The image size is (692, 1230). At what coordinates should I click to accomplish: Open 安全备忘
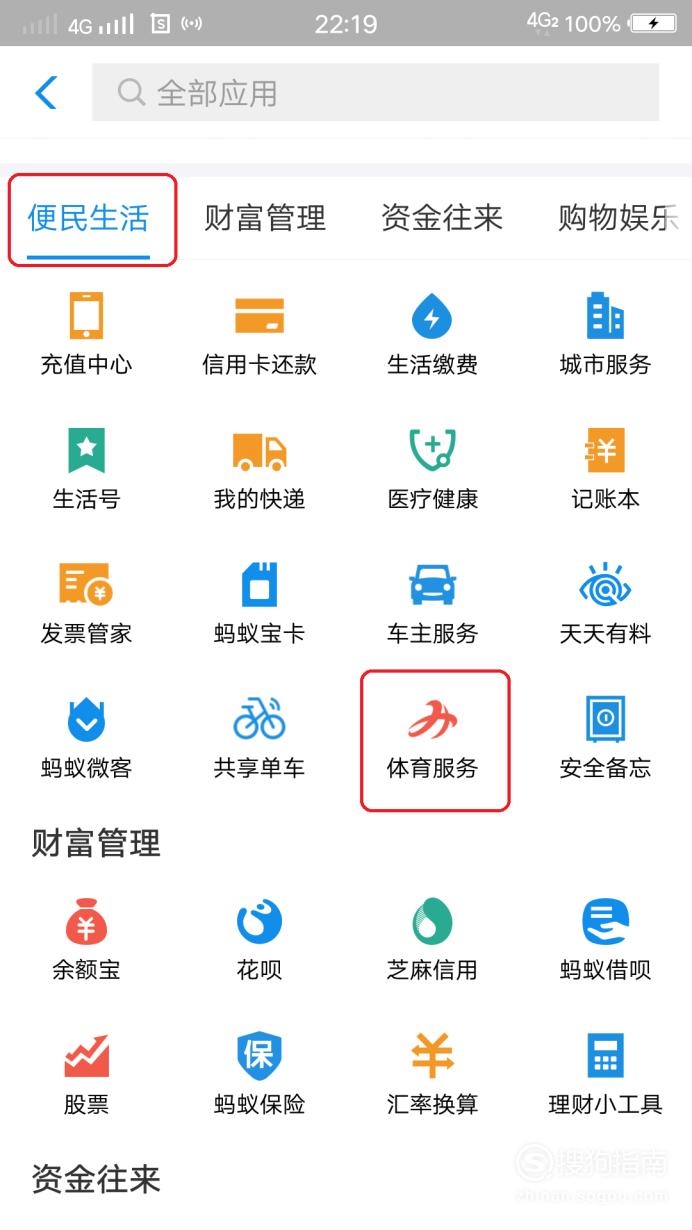click(605, 739)
